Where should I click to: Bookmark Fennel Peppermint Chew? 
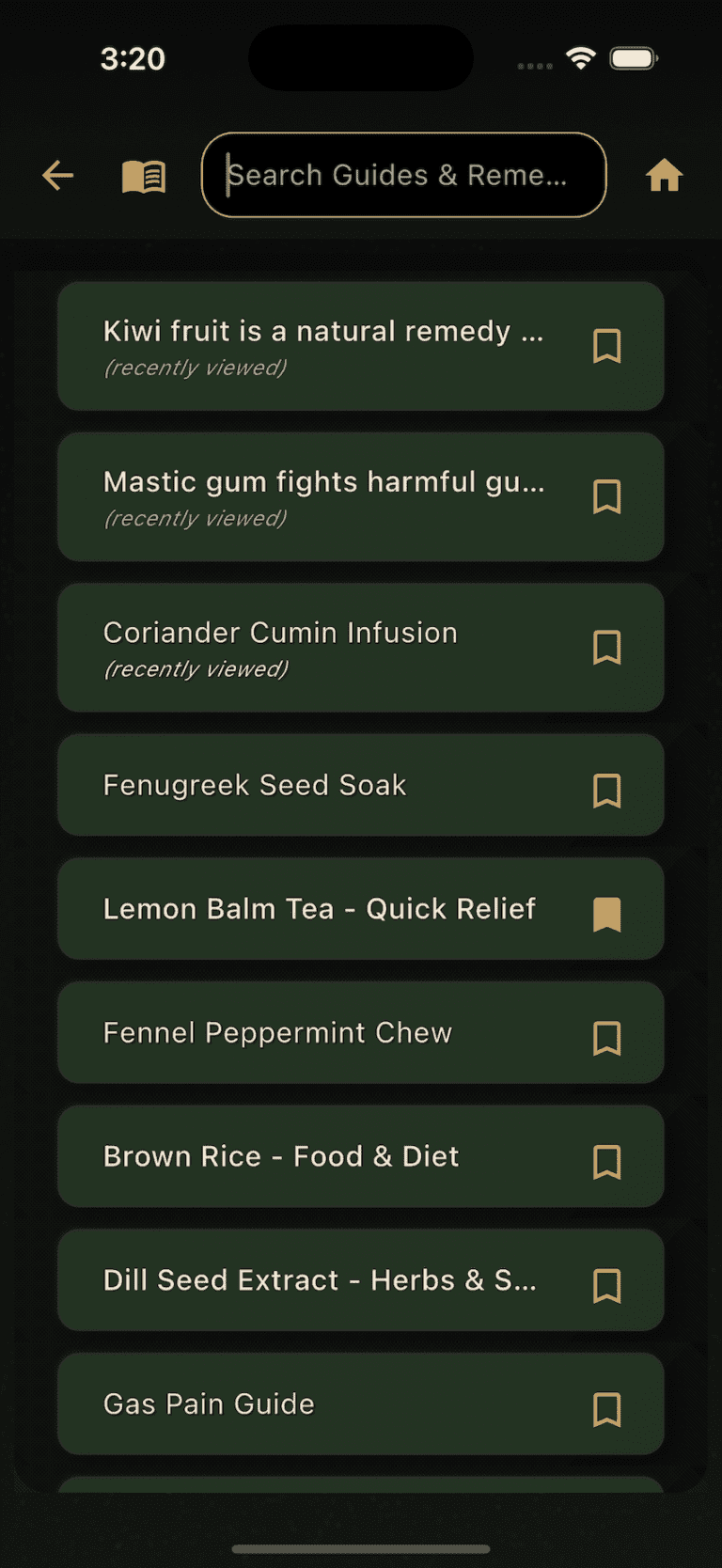(607, 1039)
